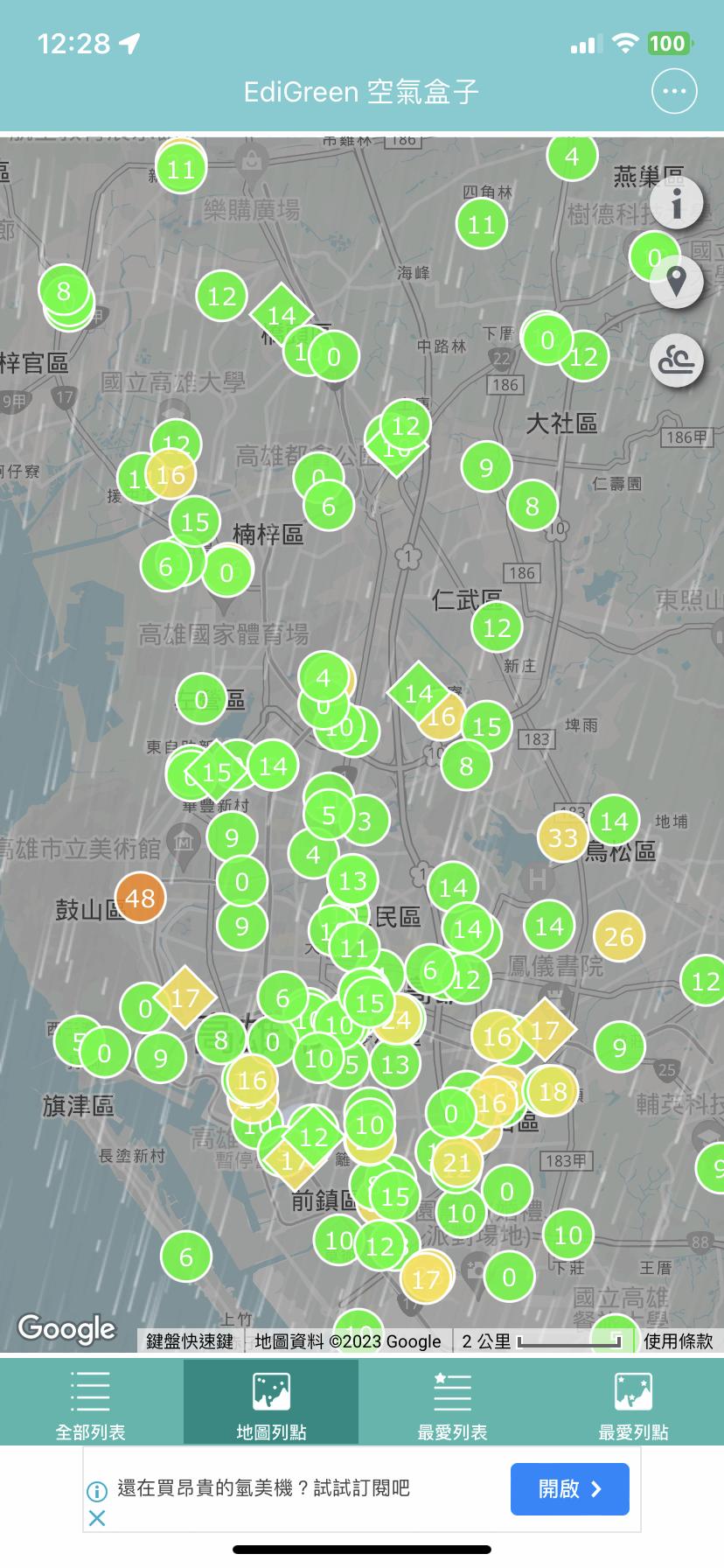Screen dimensions: 724x1568
Task: Select the yellow 33 sensor marker
Action: (562, 837)
